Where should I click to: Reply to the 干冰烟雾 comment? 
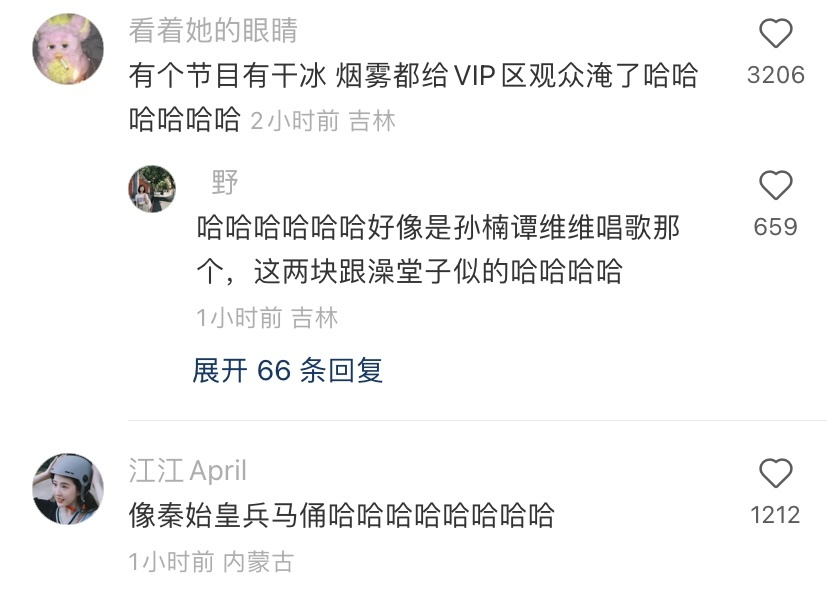[x=414, y=97]
